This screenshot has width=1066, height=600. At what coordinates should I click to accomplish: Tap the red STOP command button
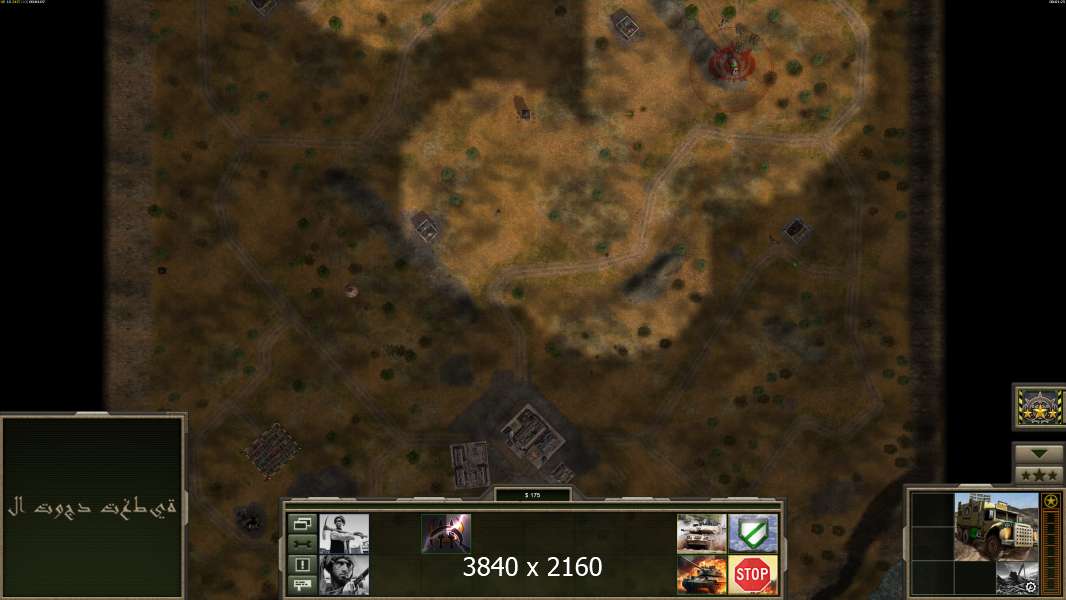pos(752,575)
